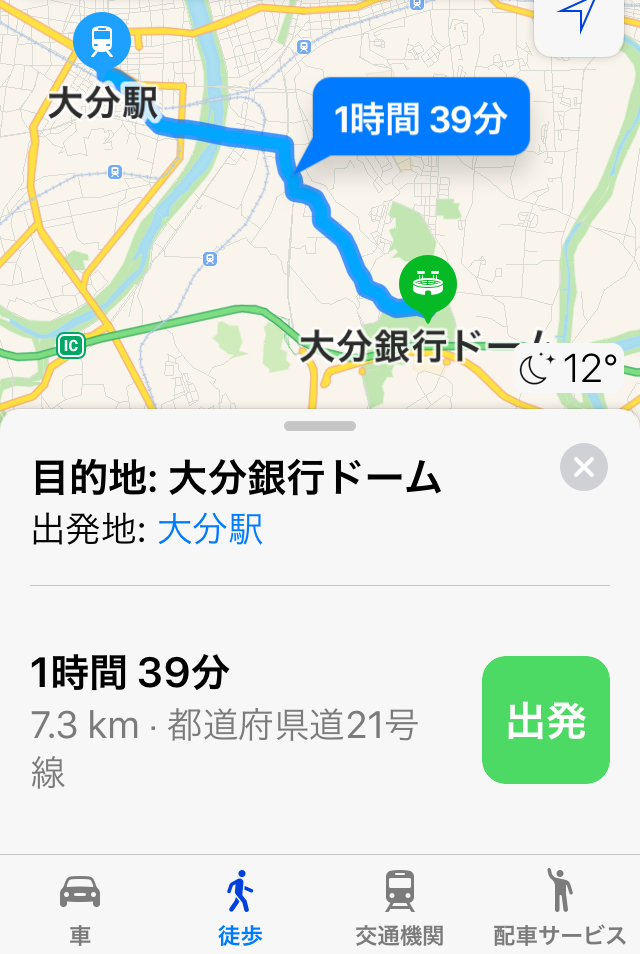This screenshot has height=954, width=640.
Task: Tap the 1時間 39分 route callout
Action: tap(420, 119)
